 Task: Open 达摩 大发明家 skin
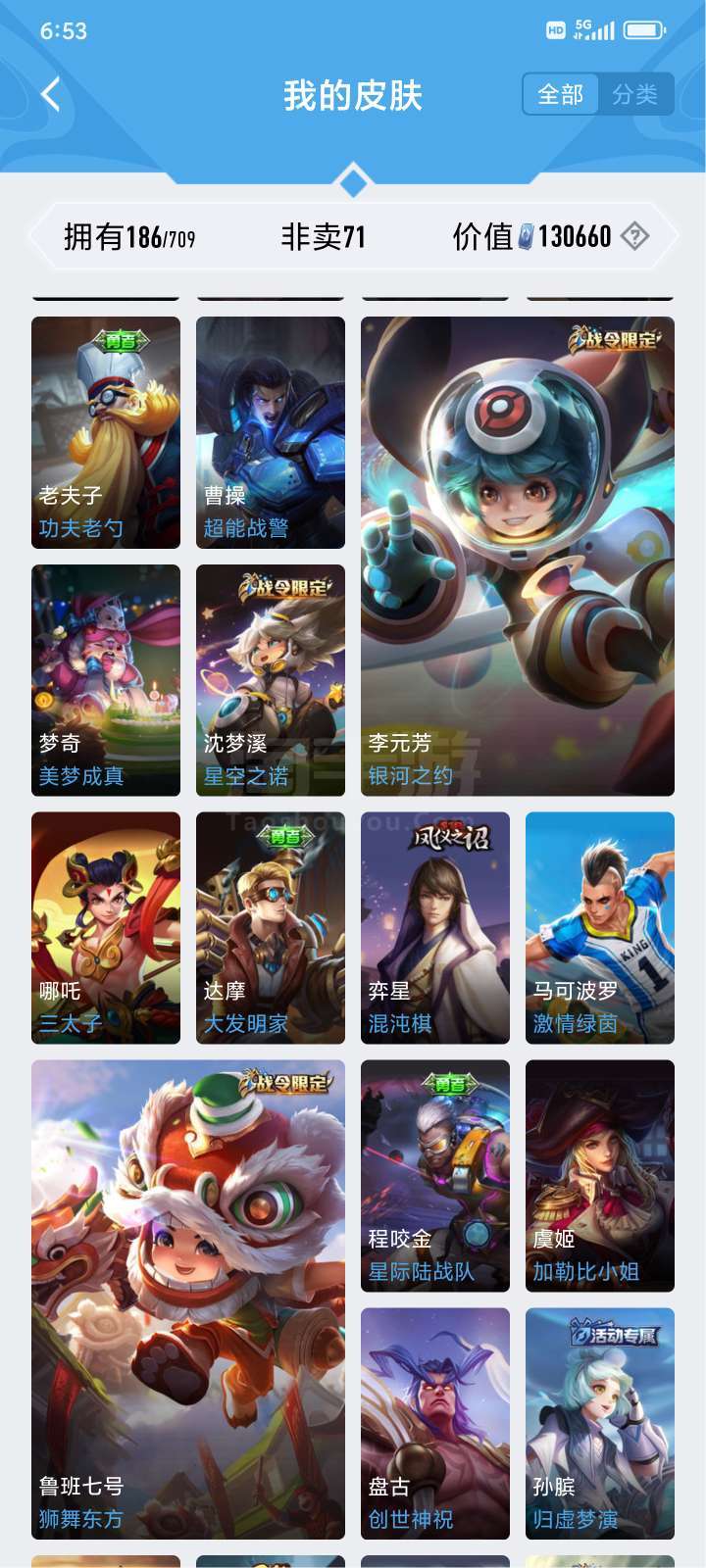click(271, 928)
